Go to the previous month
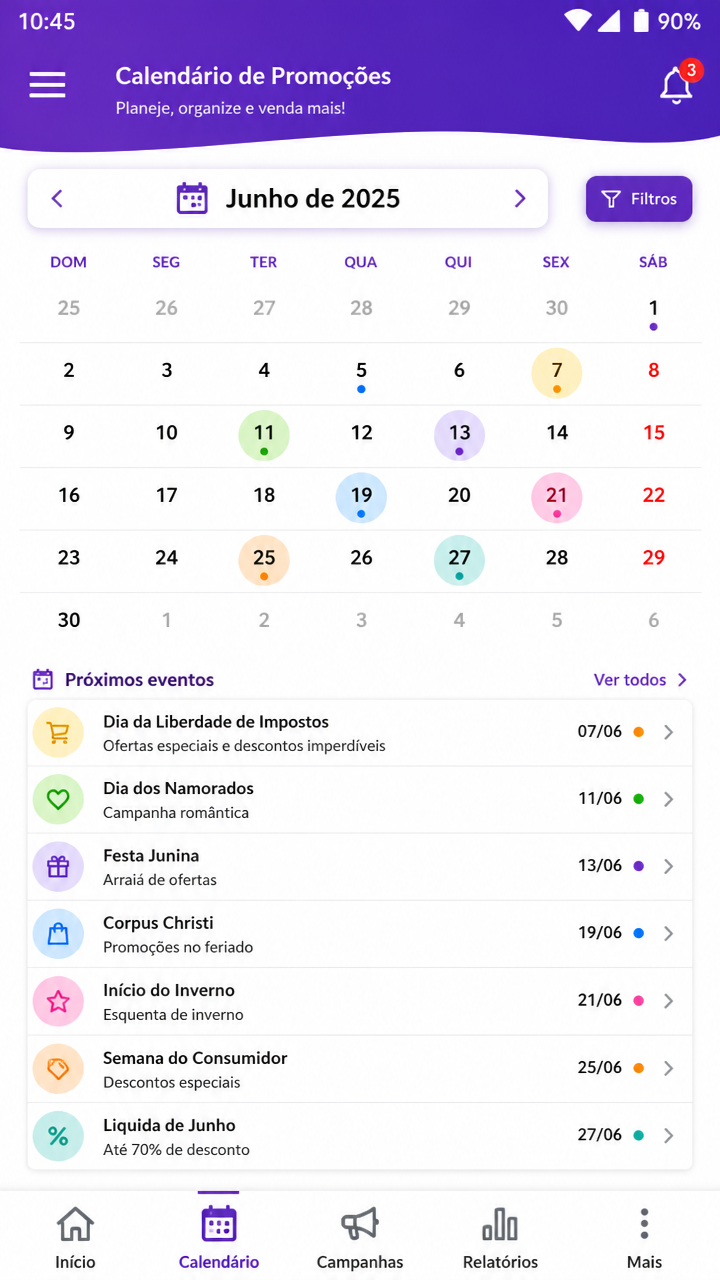The width and height of the screenshot is (720, 1280). tap(57, 199)
